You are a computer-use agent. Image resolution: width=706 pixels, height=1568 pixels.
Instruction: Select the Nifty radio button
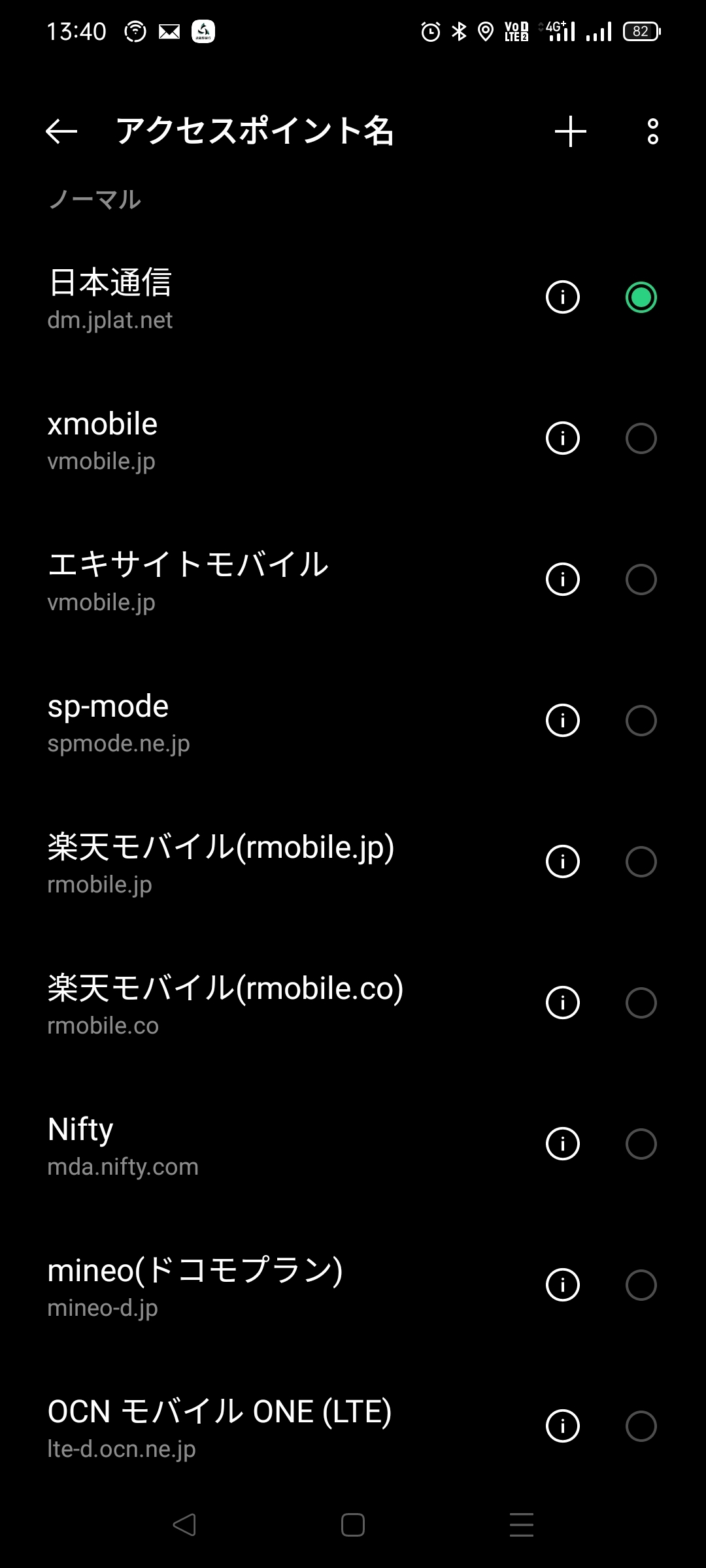pos(641,1144)
